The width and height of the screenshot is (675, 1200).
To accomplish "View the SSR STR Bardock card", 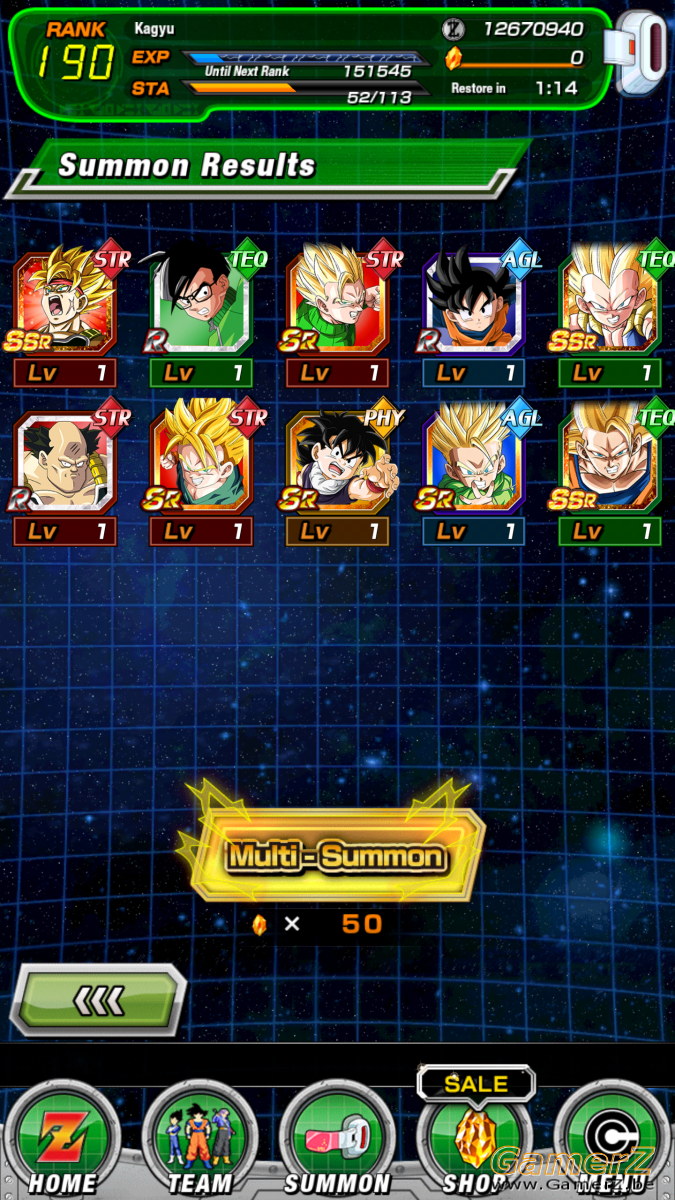I will (x=65, y=315).
